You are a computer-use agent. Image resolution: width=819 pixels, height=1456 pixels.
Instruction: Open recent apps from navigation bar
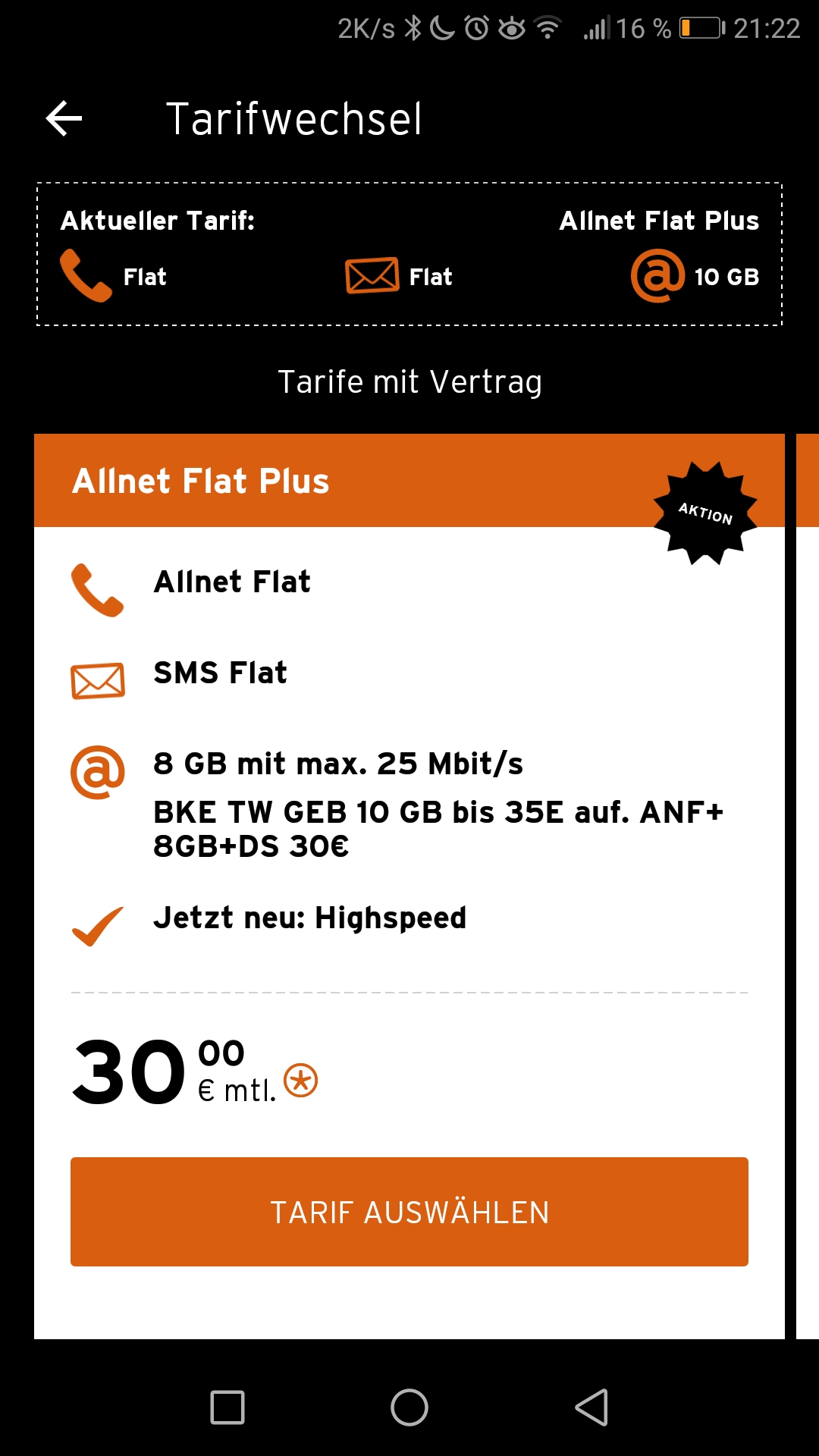(227, 1407)
